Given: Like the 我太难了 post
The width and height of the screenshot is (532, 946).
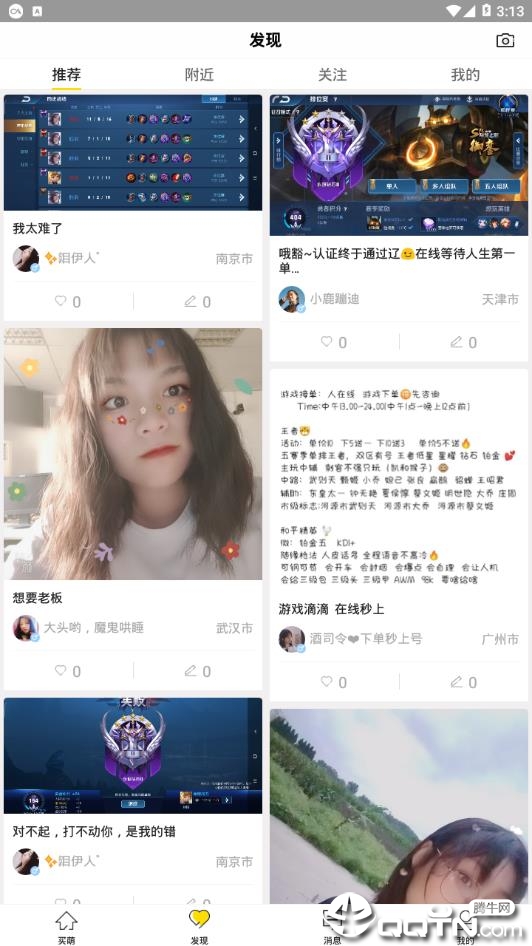Looking at the screenshot, I should click(68, 301).
